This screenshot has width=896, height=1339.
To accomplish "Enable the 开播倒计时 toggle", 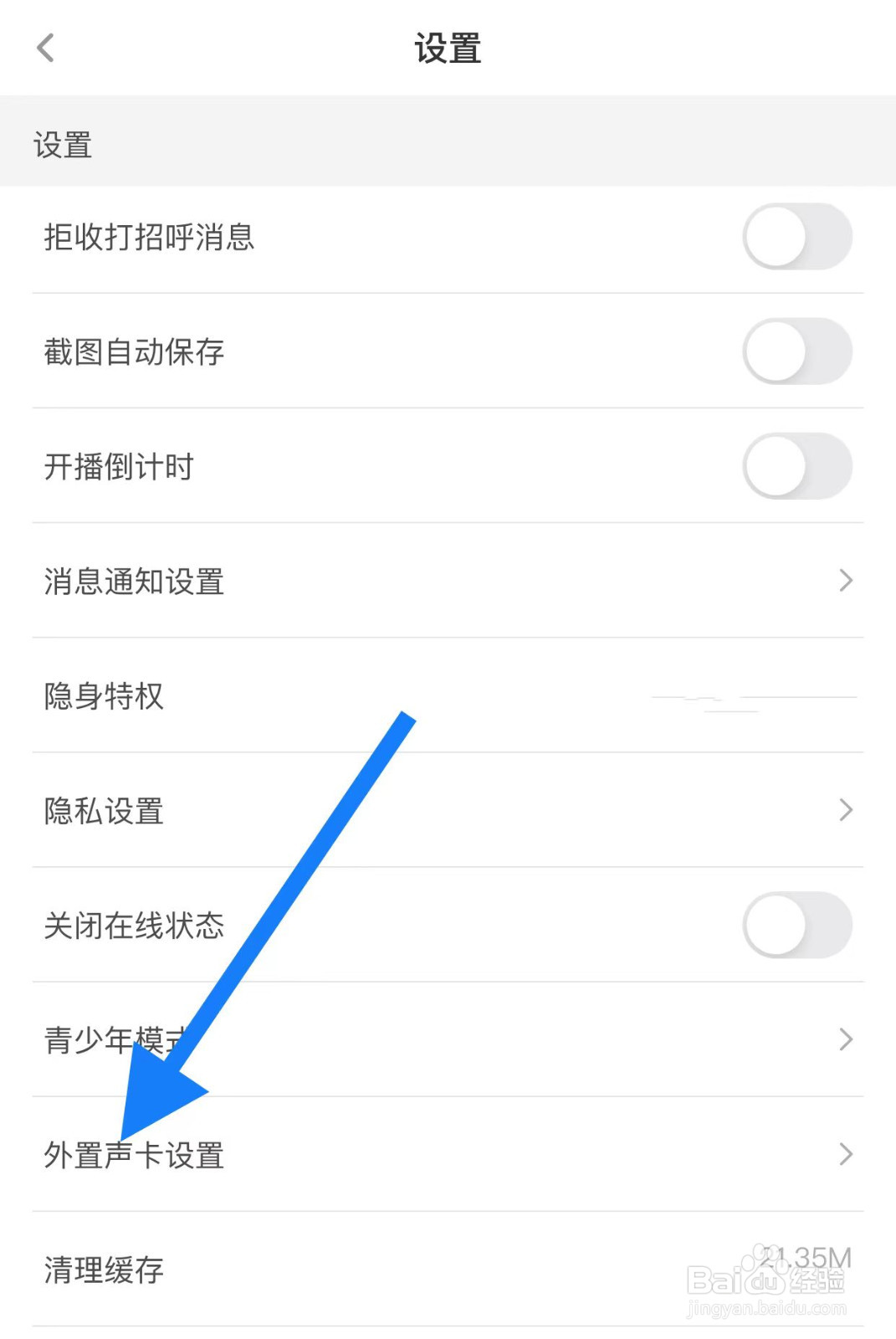I will point(797,466).
